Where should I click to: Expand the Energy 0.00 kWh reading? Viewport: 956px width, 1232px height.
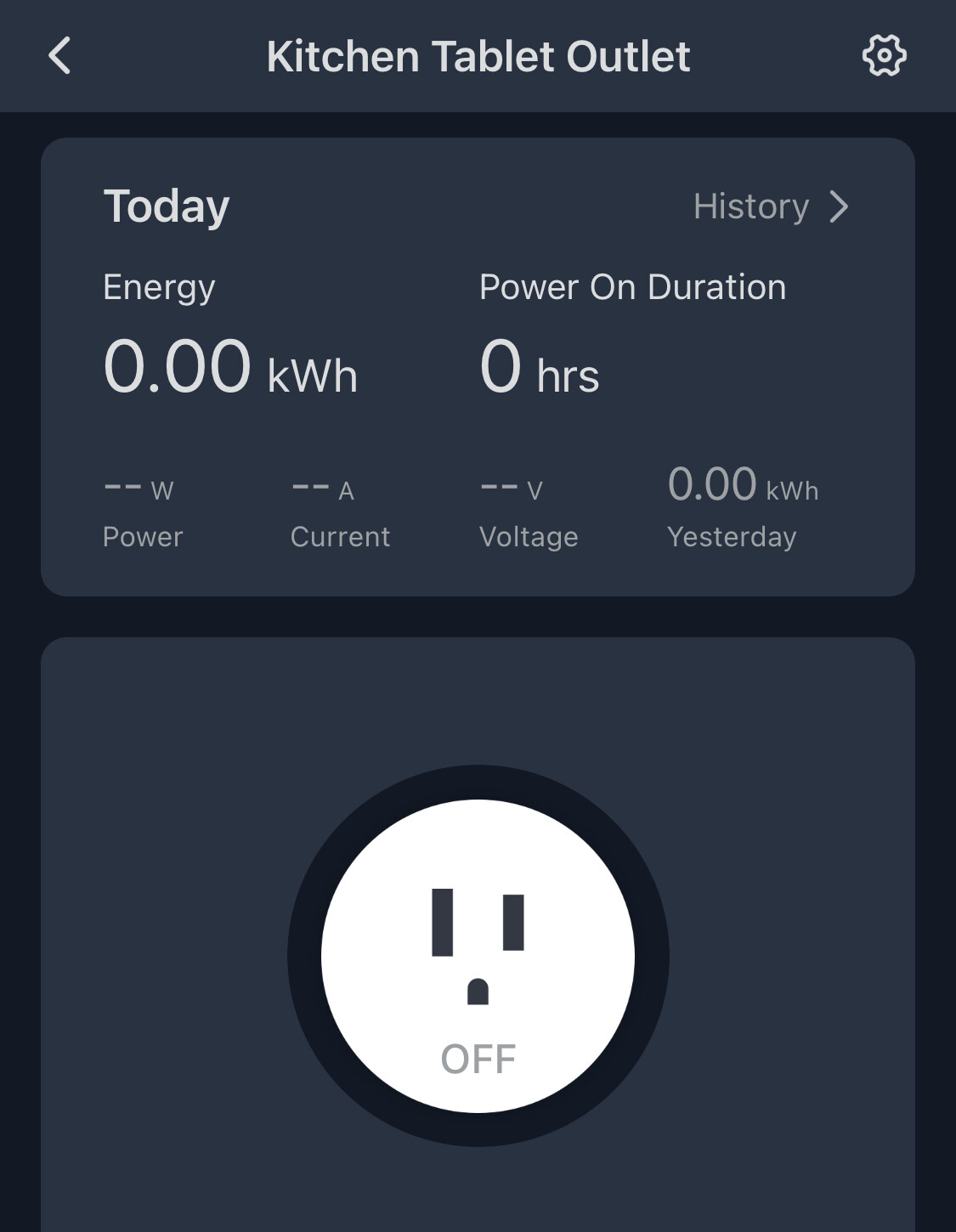point(230,368)
